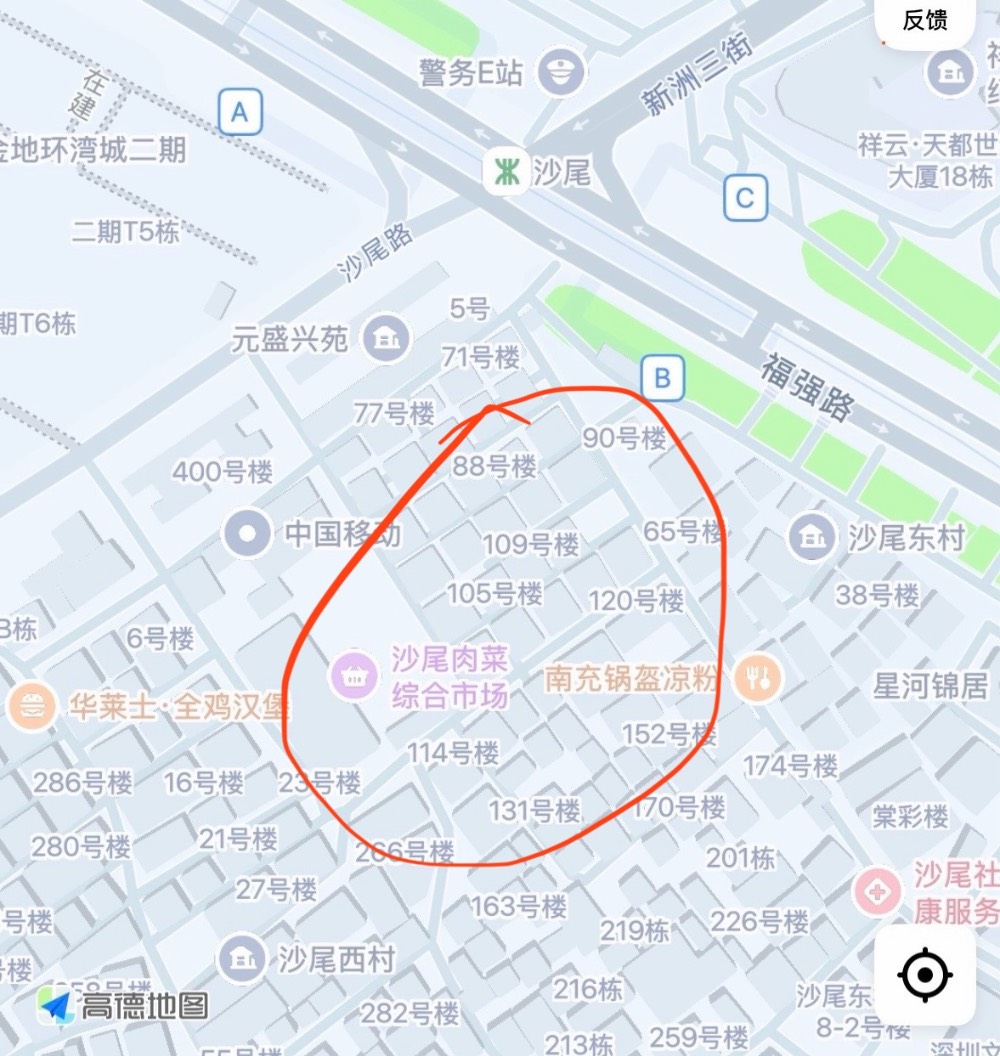The image size is (1000, 1056).
Task: Select the 沙尾东村 marker
Action: tap(811, 537)
